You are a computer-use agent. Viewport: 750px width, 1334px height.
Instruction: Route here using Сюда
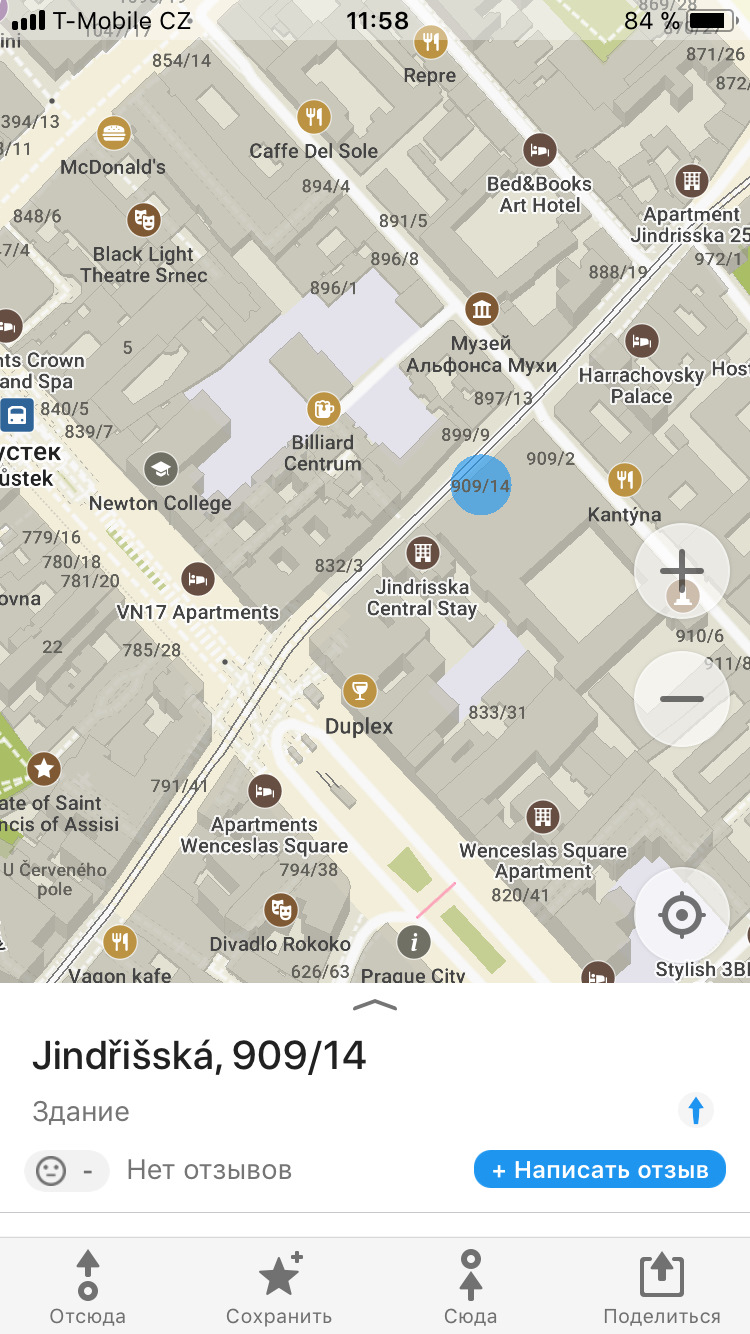tap(470, 1287)
